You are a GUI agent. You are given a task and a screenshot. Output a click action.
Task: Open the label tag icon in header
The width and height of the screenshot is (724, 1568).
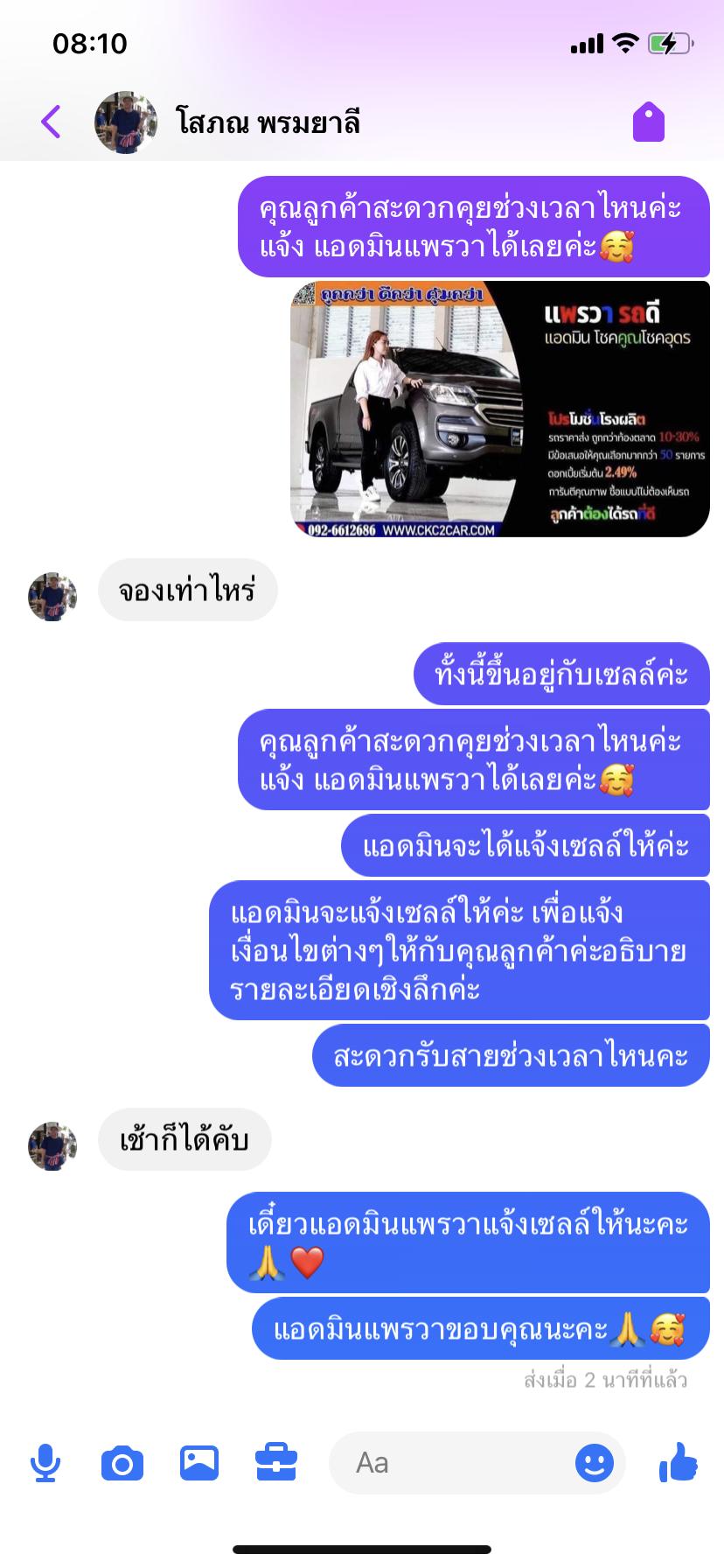coord(648,122)
